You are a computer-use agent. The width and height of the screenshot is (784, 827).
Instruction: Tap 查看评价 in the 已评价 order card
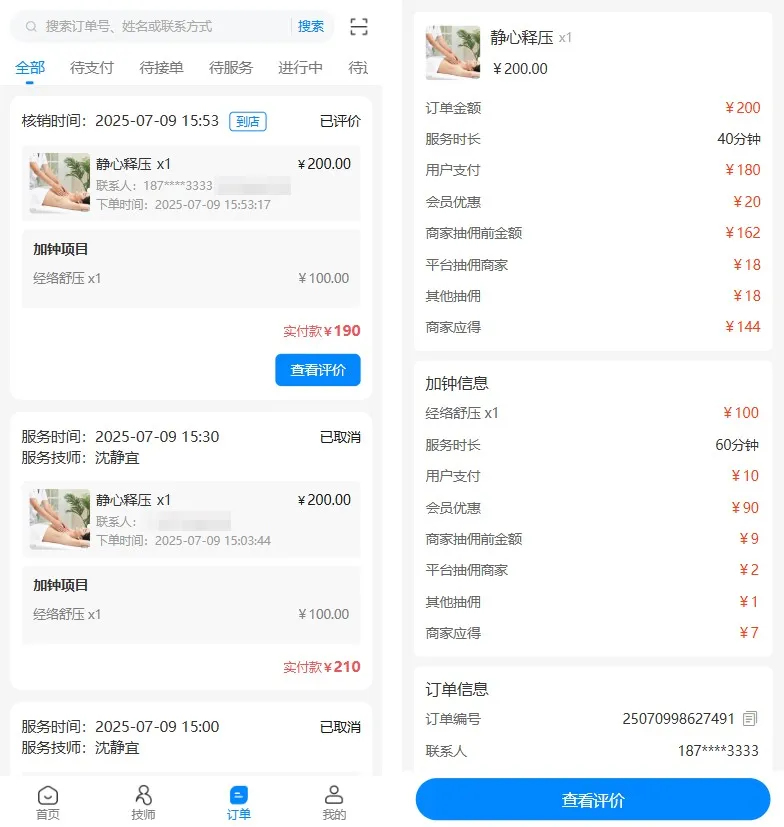317,370
